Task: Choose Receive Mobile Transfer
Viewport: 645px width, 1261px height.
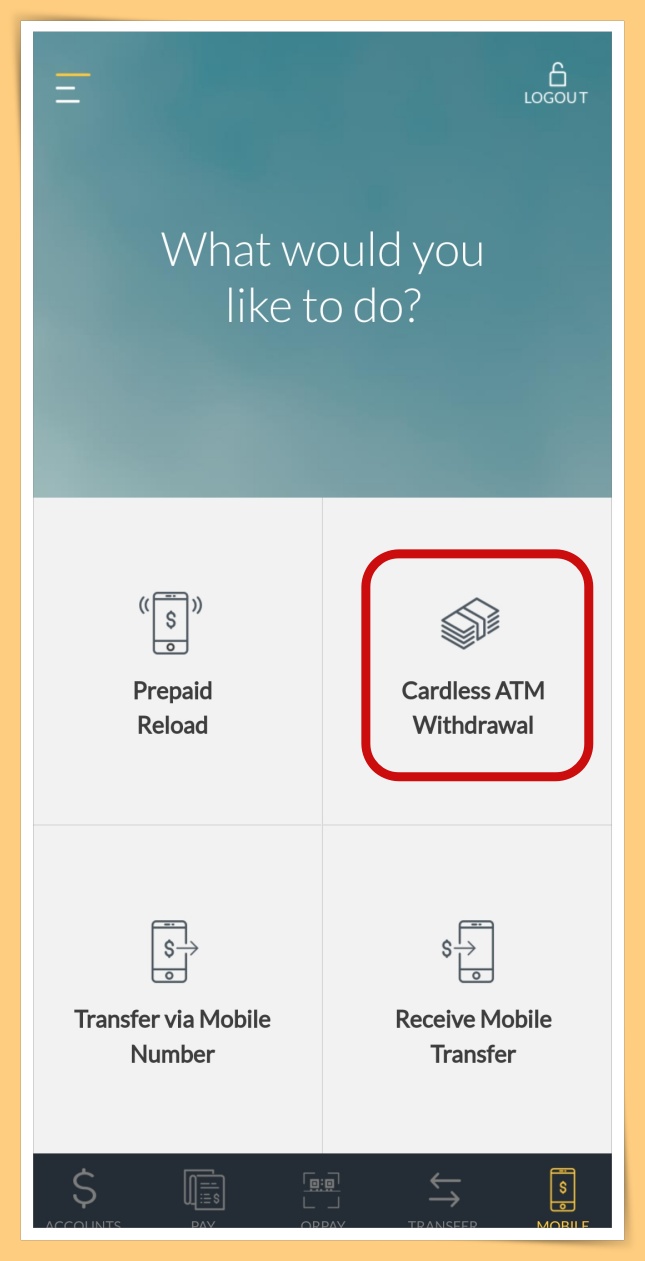Action: [x=473, y=990]
